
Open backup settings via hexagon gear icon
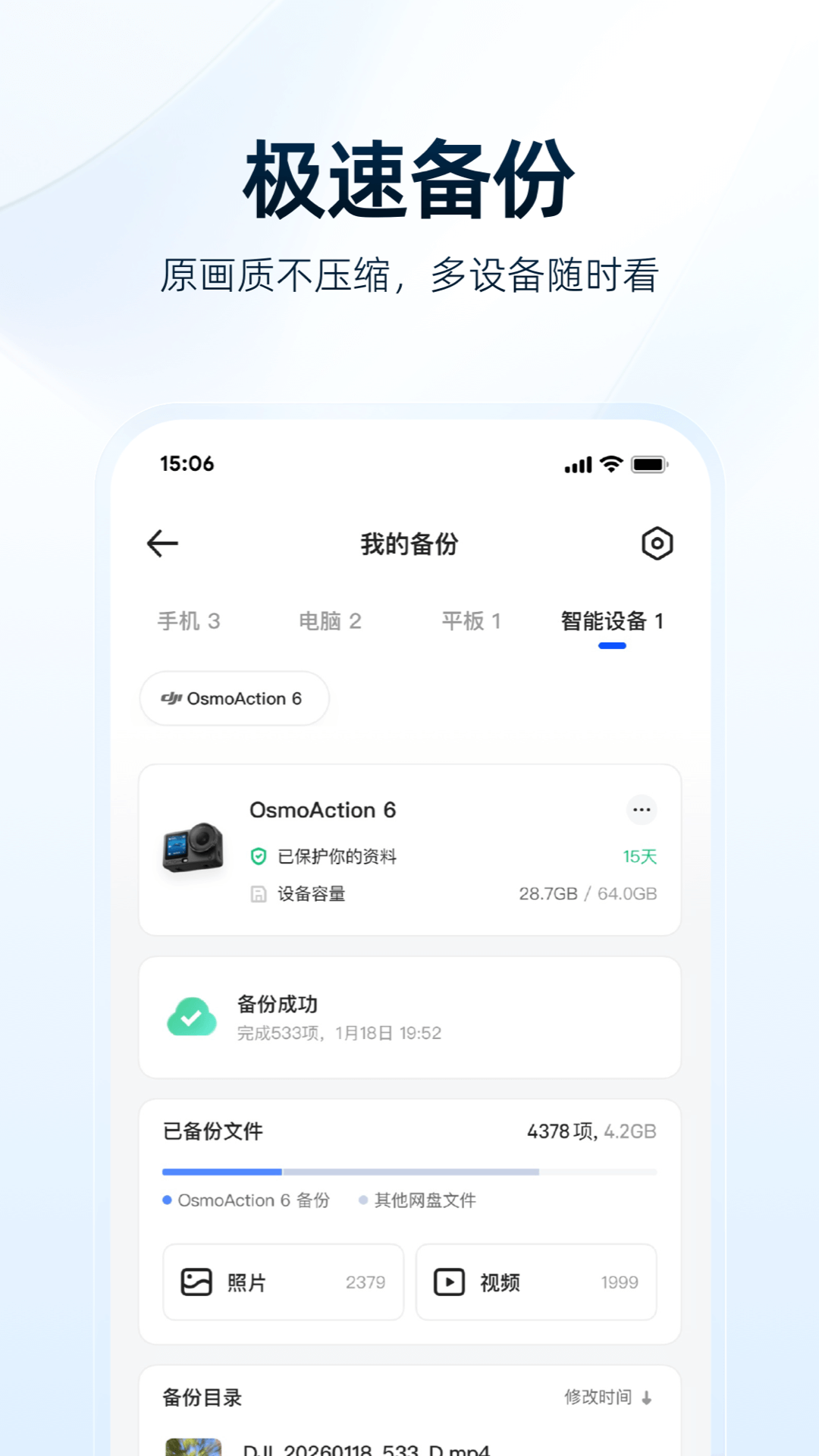tap(657, 544)
